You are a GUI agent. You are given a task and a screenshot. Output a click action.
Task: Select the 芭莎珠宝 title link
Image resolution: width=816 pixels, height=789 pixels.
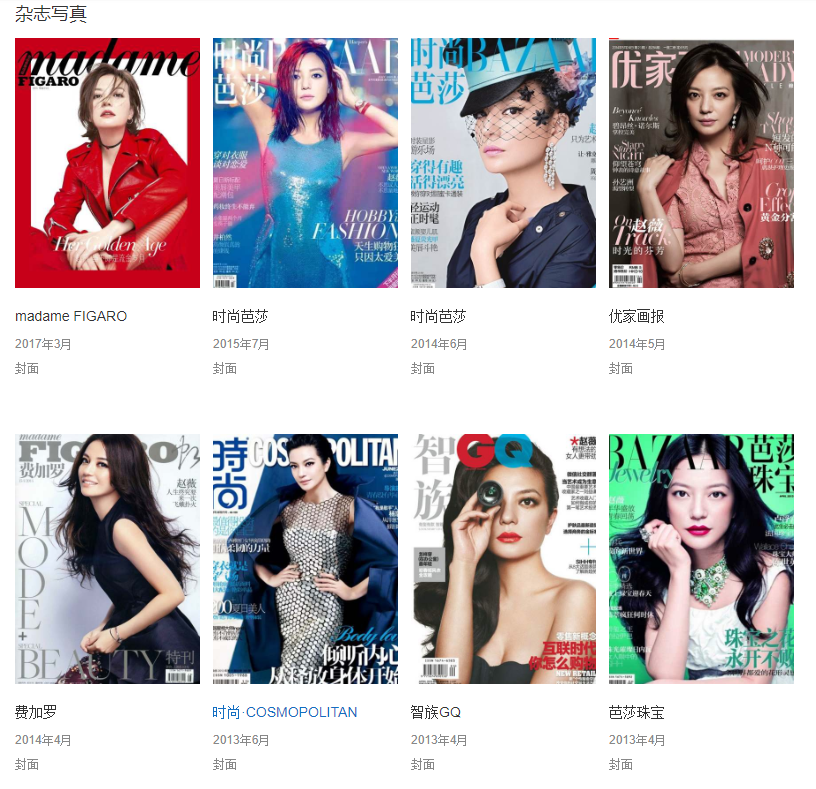[636, 712]
